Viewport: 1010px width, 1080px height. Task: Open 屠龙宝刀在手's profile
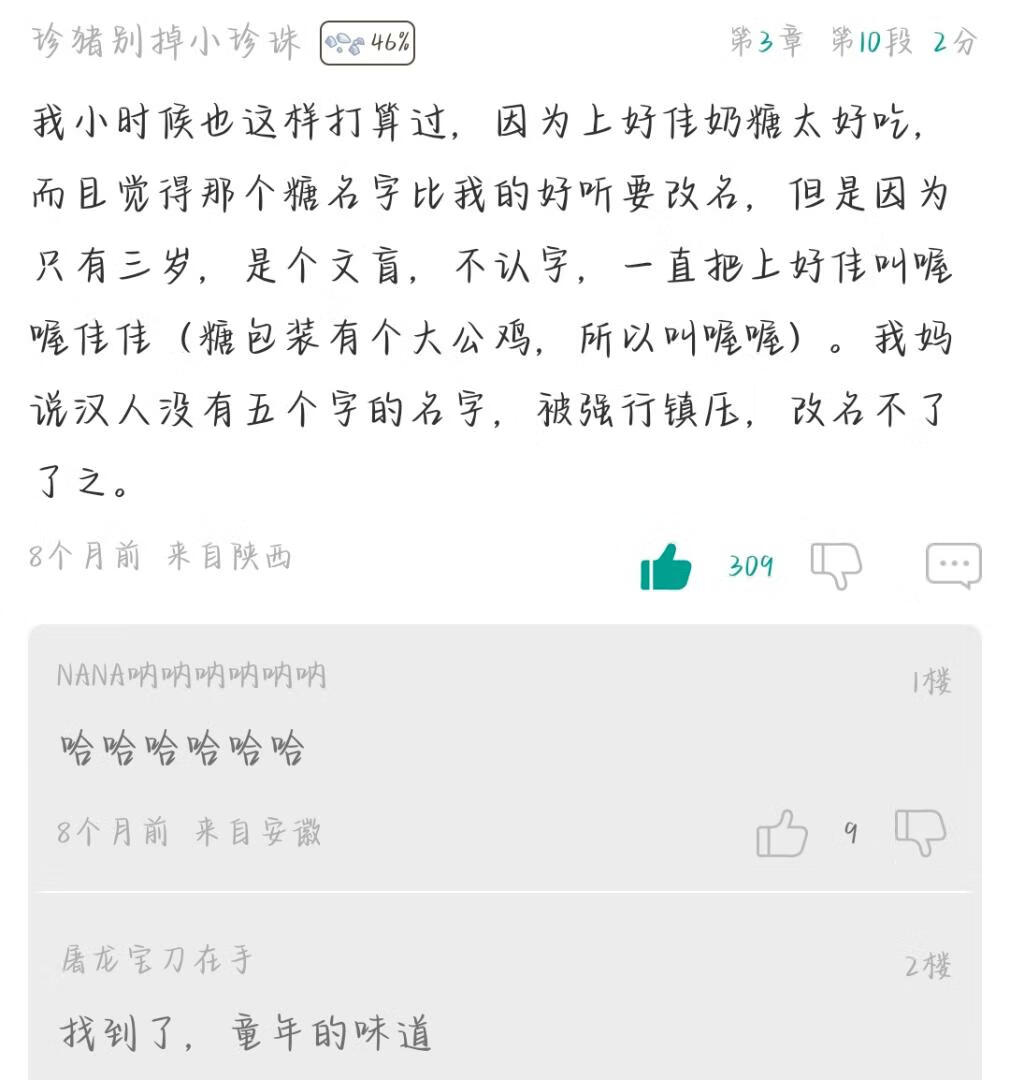[x=157, y=959]
